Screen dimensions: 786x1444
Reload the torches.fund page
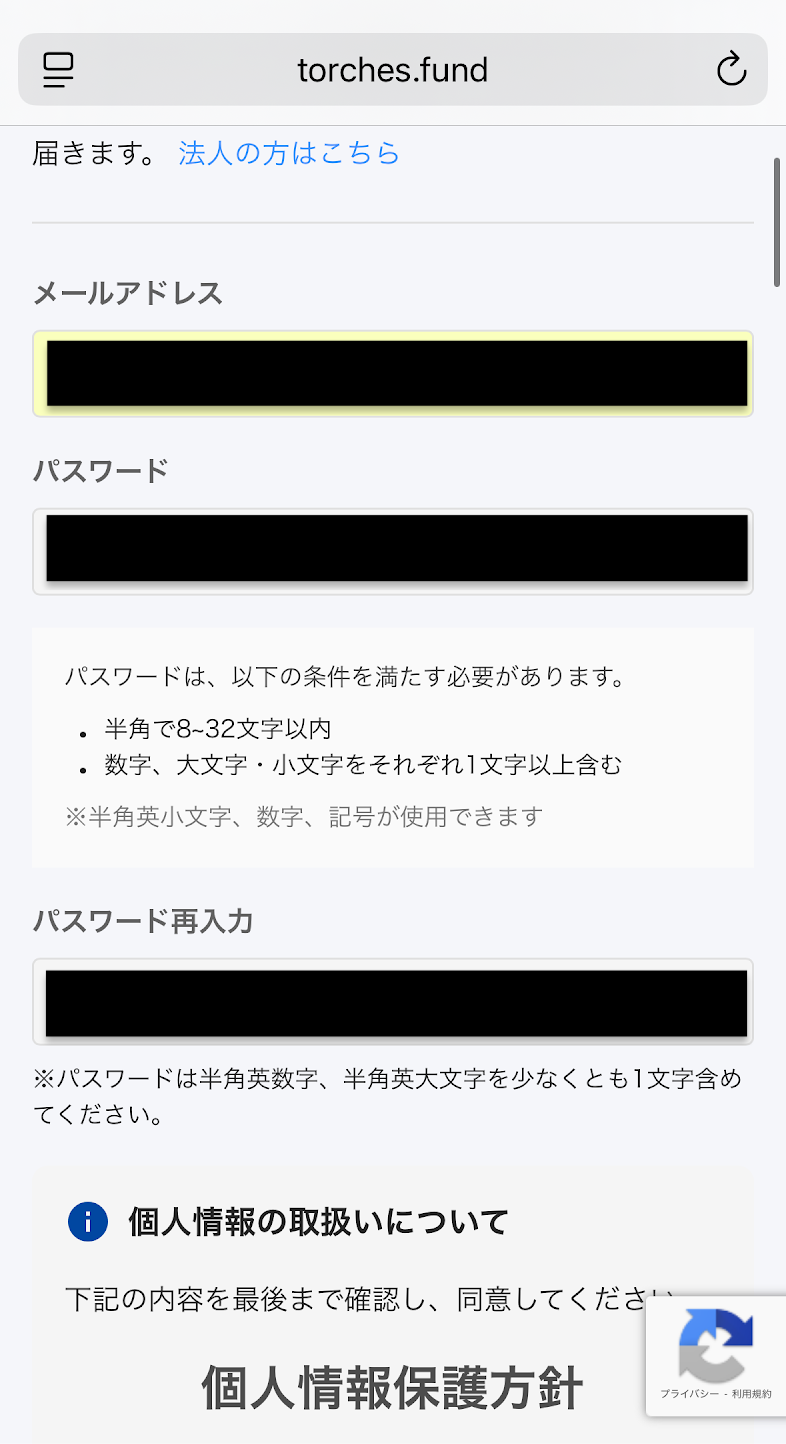click(x=731, y=70)
